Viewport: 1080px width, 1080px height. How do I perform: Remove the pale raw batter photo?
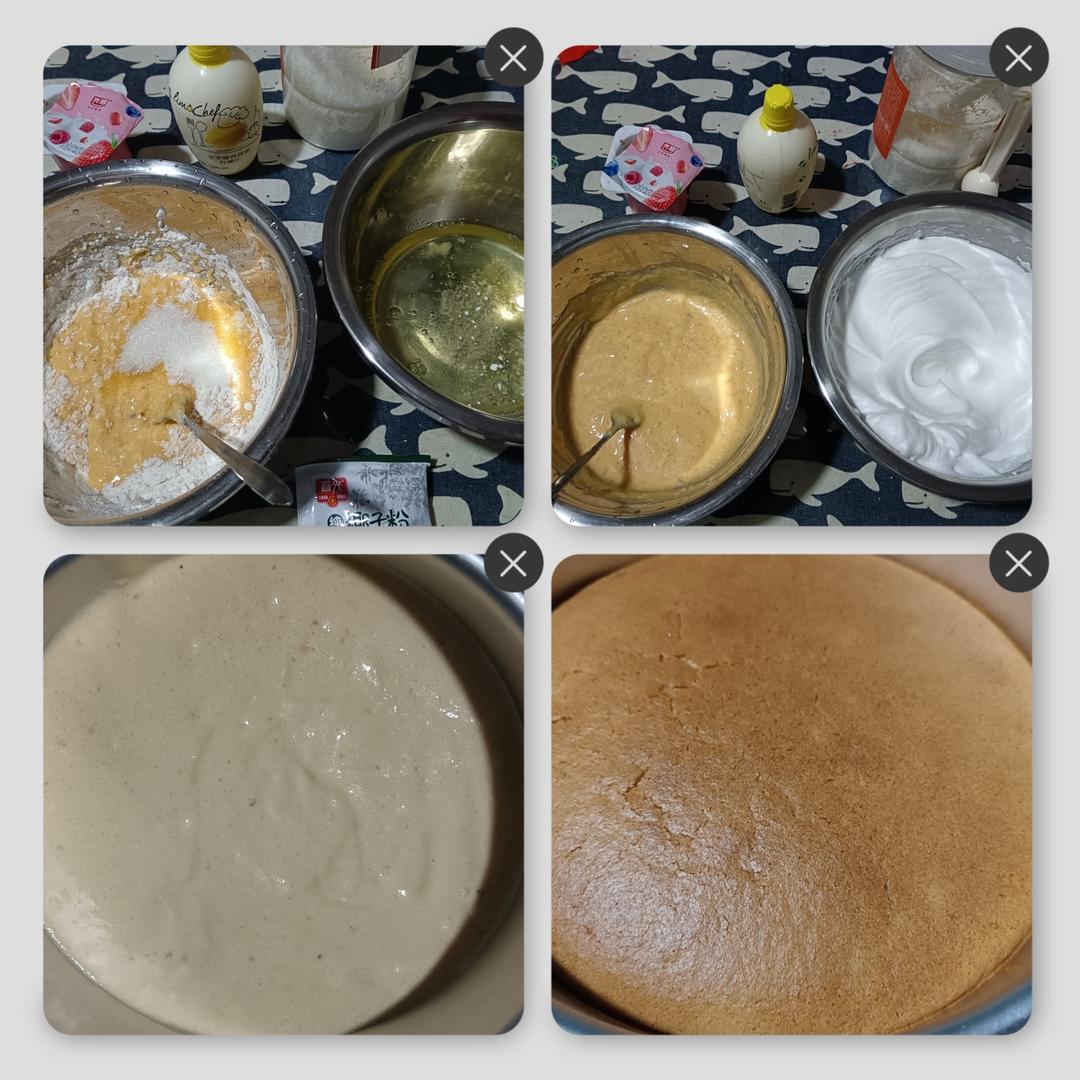[513, 563]
